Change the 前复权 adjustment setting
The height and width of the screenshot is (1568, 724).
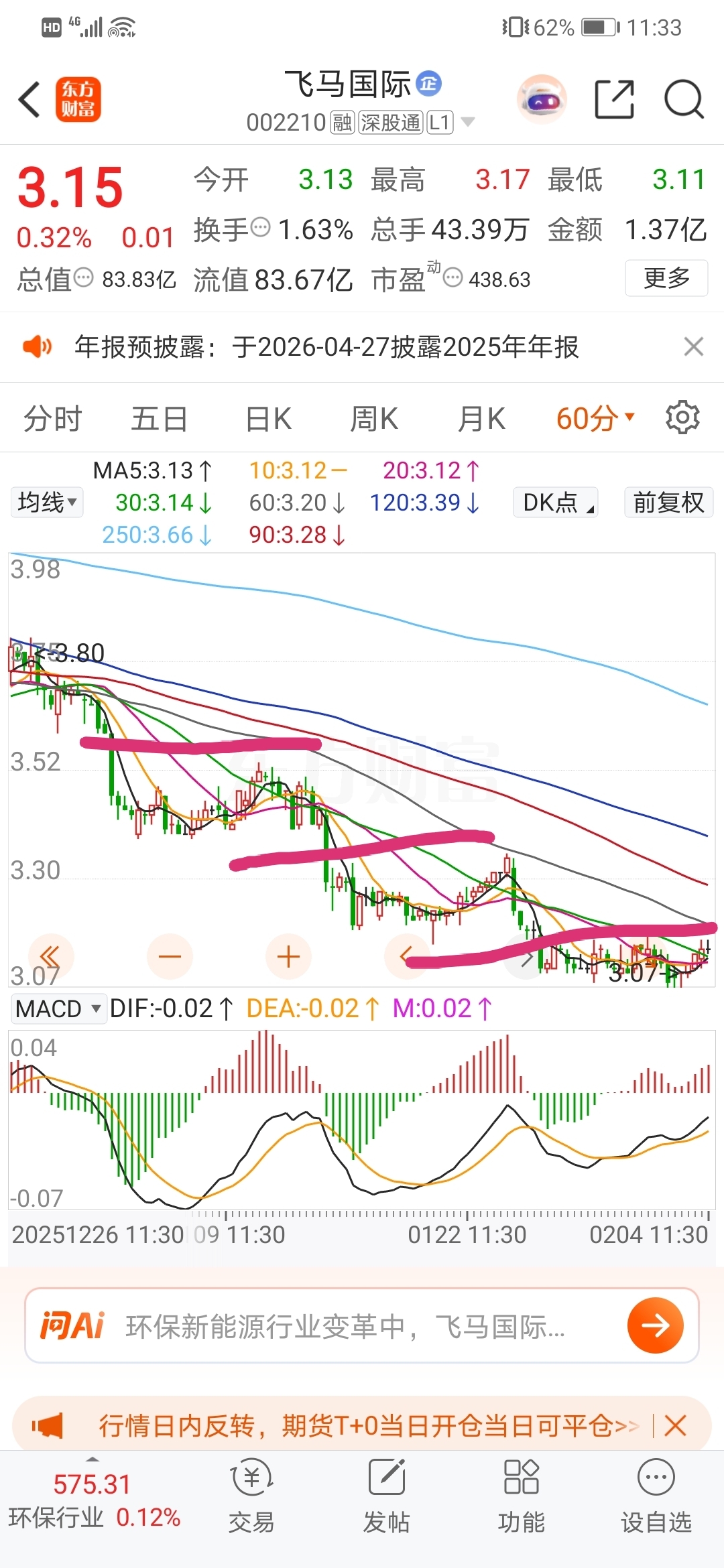click(x=668, y=503)
